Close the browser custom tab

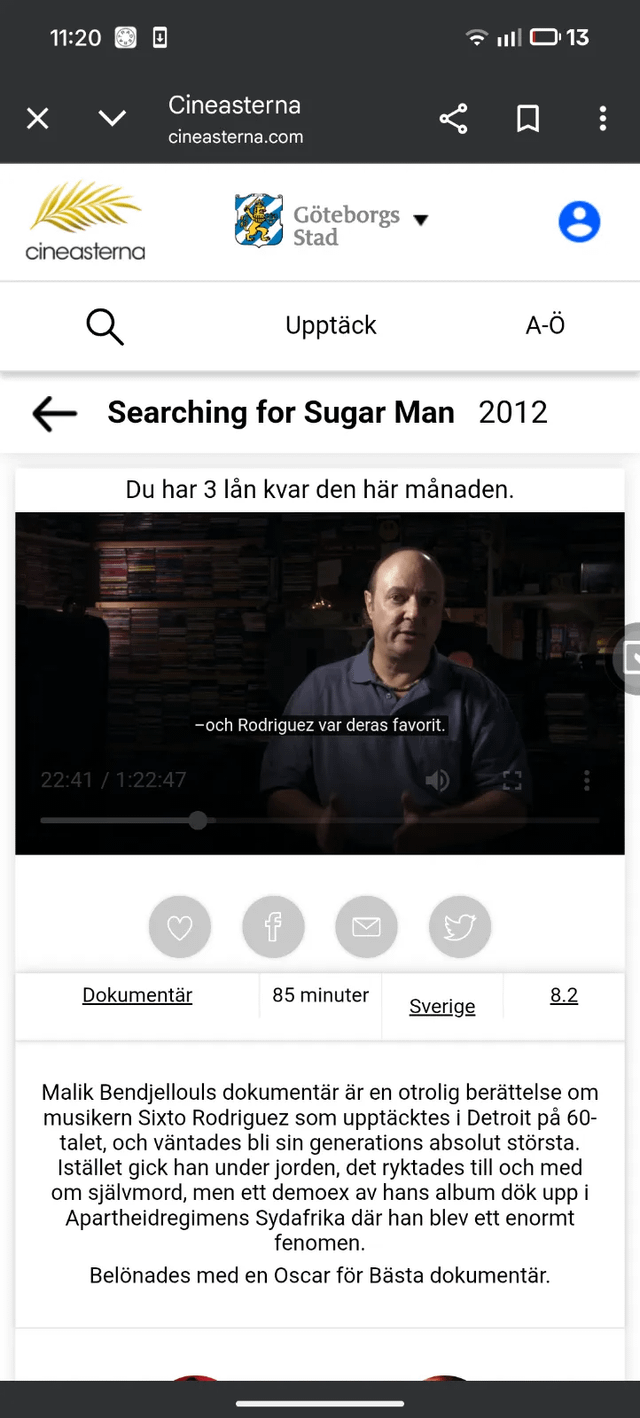(x=37, y=119)
